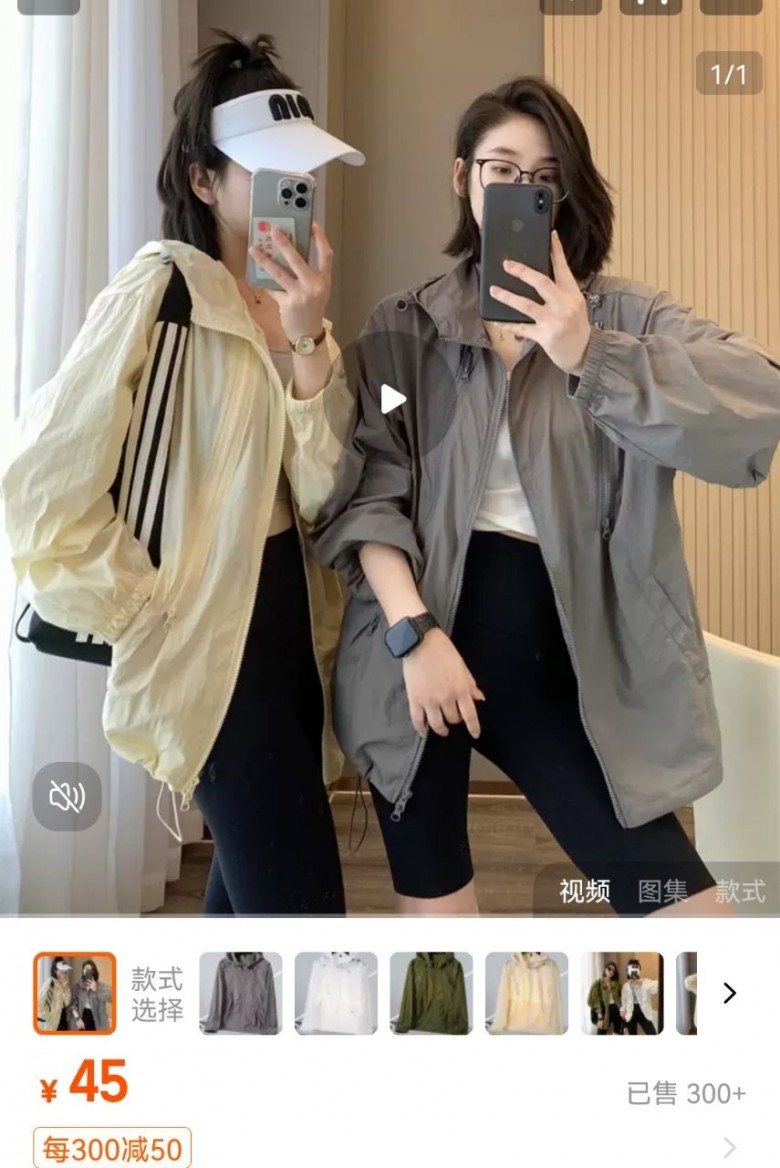Switch to the 款式 tab

click(740, 891)
